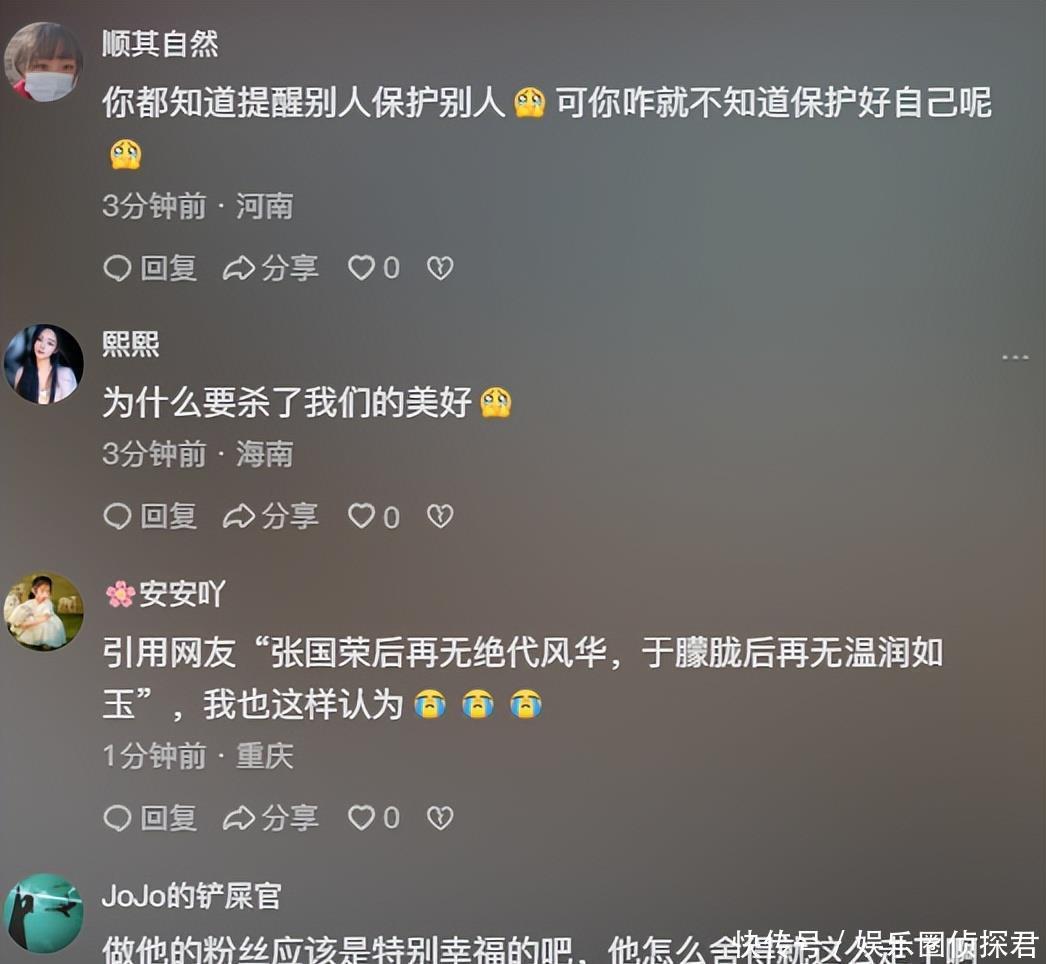Viewport: 1046px width, 964px height.
Task: Share the comment by 顺其自然
Action: coord(270,268)
